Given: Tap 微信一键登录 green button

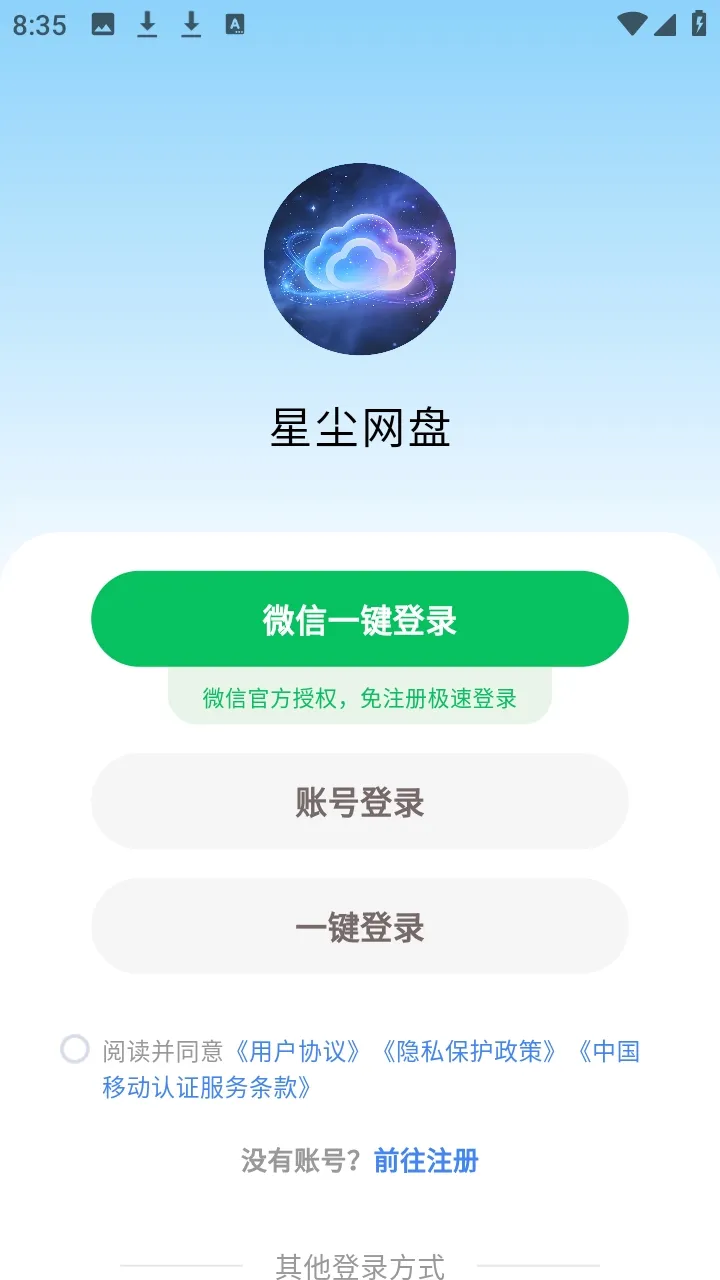Looking at the screenshot, I should pyautogui.click(x=360, y=618).
